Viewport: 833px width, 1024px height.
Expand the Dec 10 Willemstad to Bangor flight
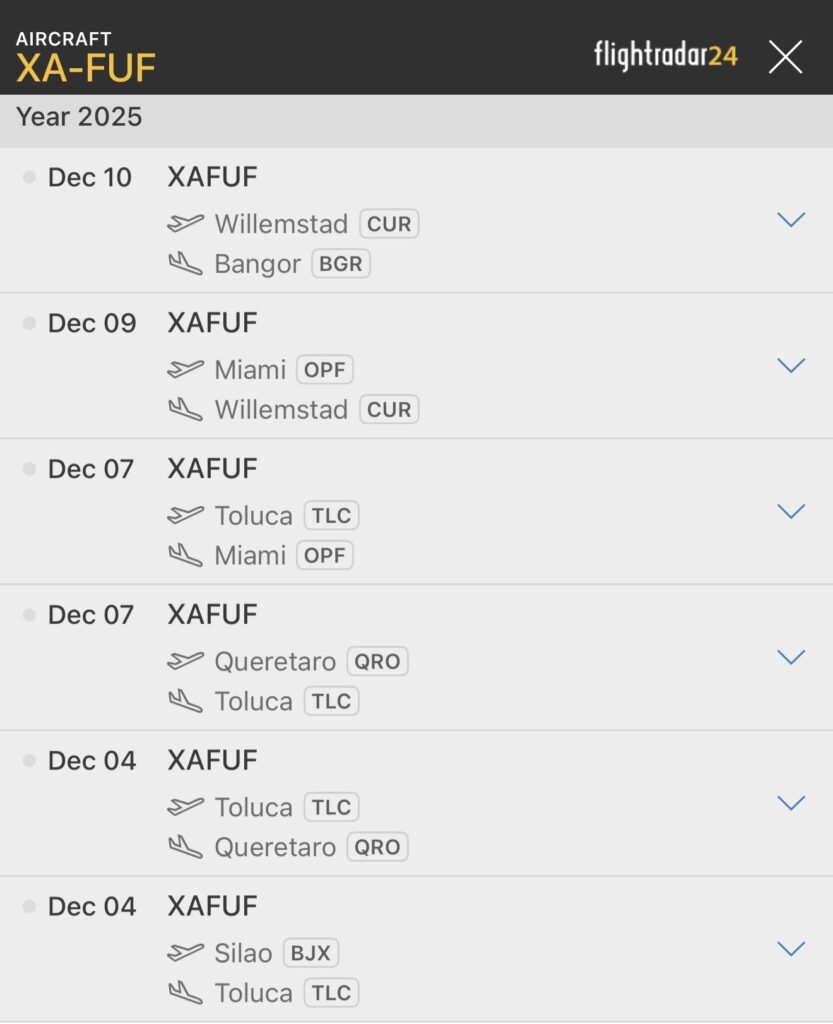pos(791,220)
